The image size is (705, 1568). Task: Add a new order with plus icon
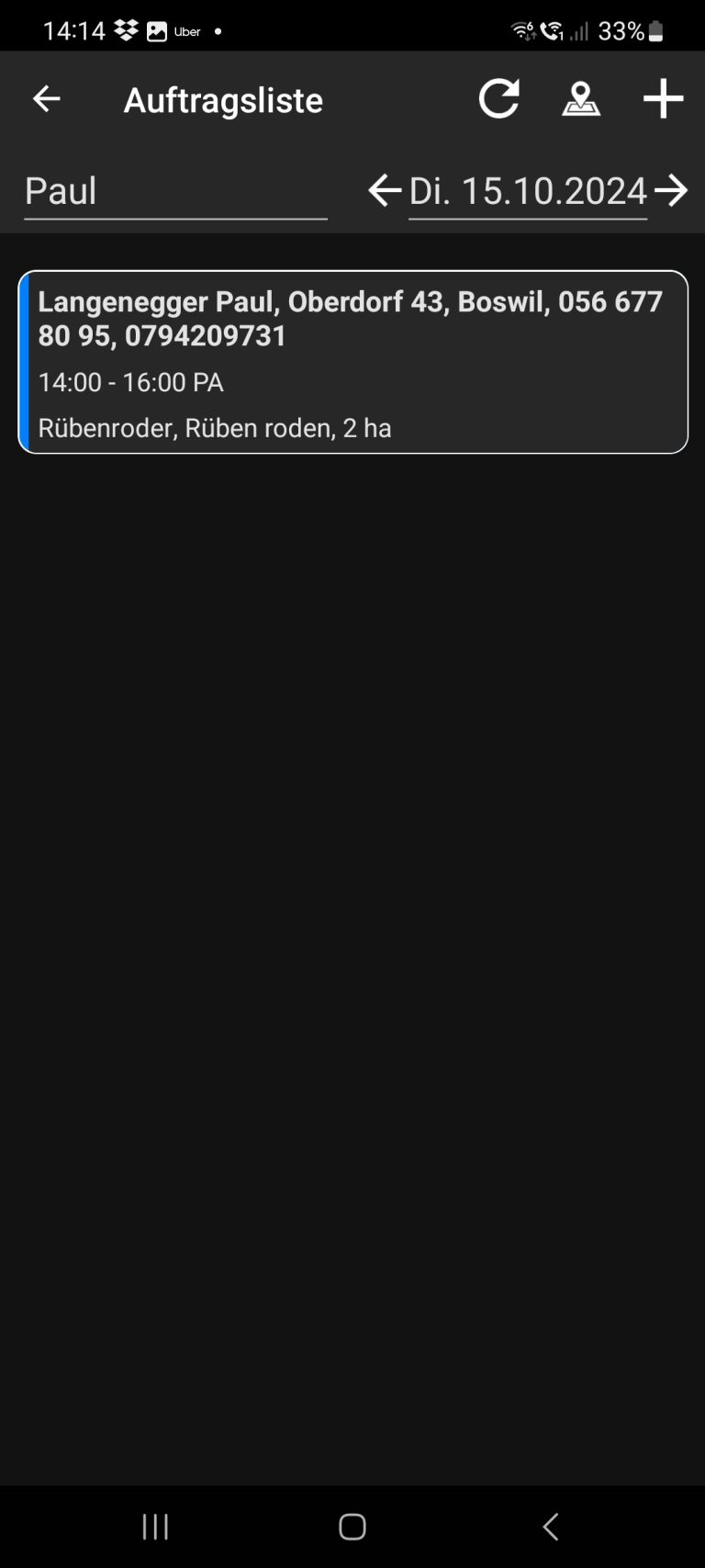[663, 99]
